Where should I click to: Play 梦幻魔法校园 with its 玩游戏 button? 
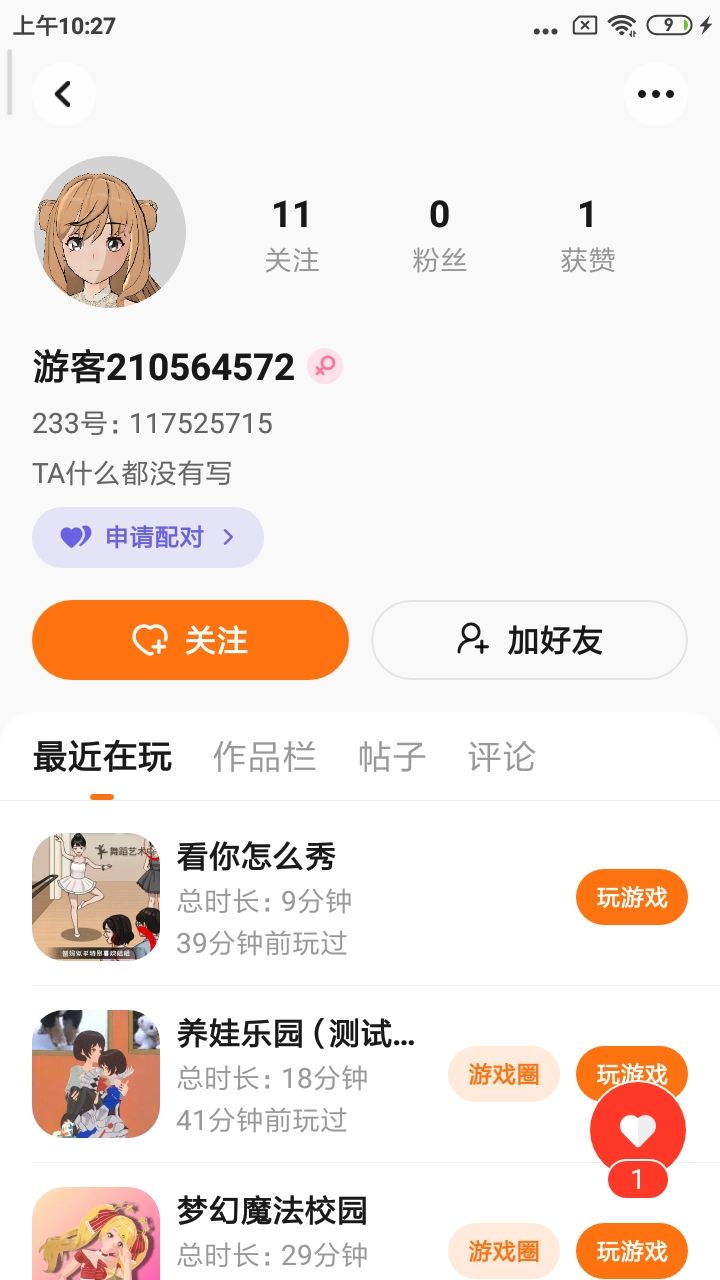[631, 1250]
